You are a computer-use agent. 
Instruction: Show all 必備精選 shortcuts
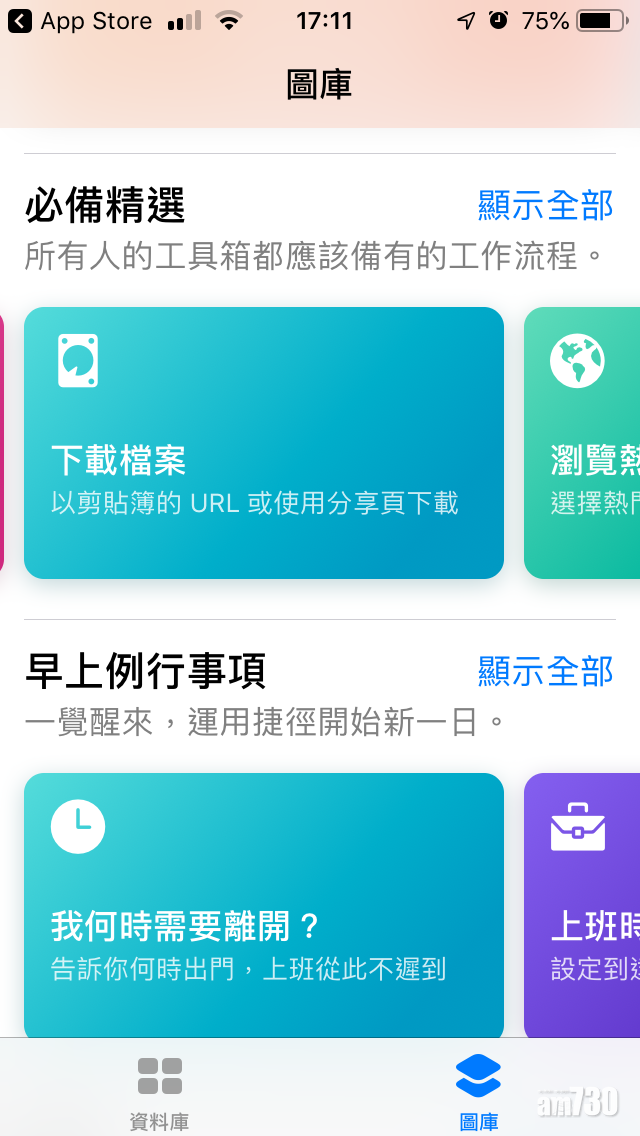pos(545,205)
